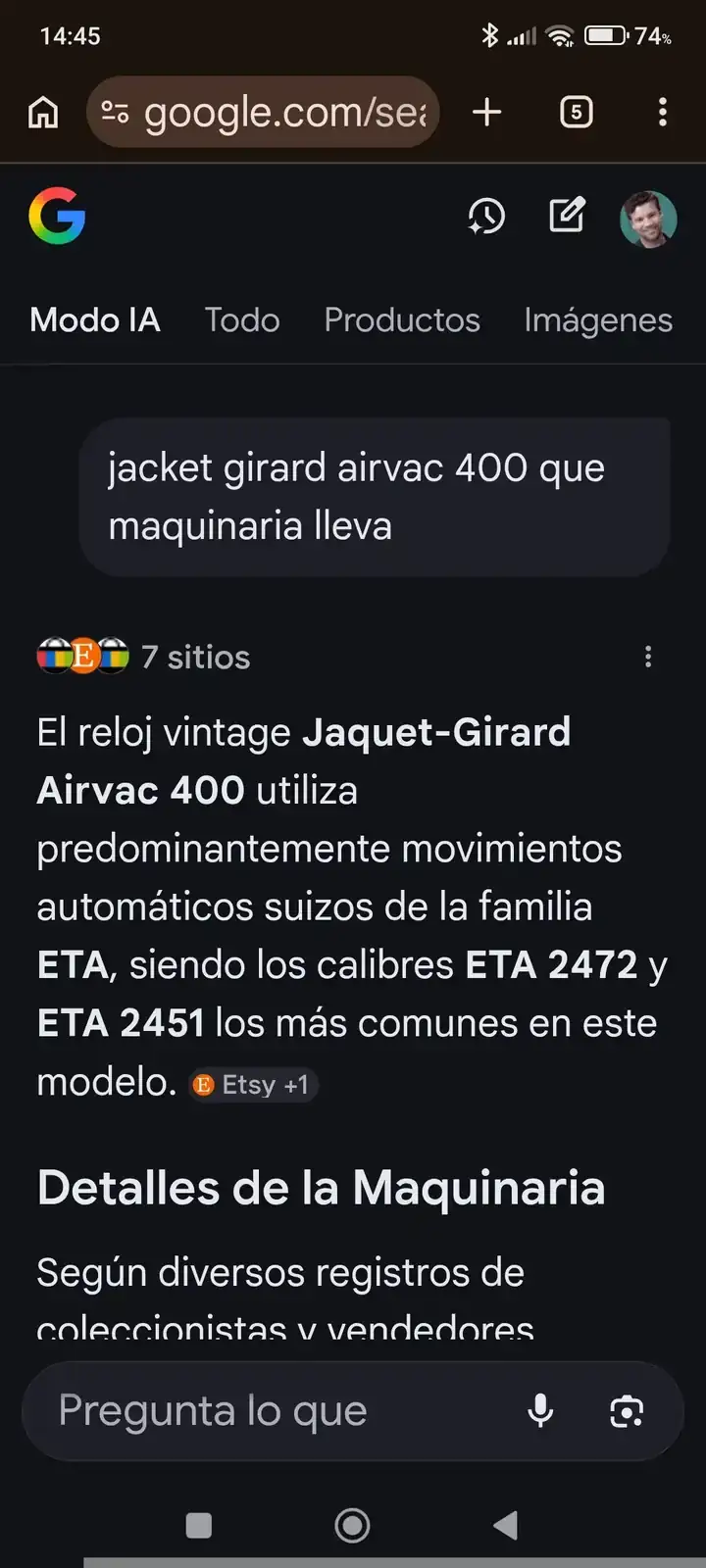Screen dimensions: 706x1568
Task: Open recent apps from the navigation bar
Action: [199, 1525]
